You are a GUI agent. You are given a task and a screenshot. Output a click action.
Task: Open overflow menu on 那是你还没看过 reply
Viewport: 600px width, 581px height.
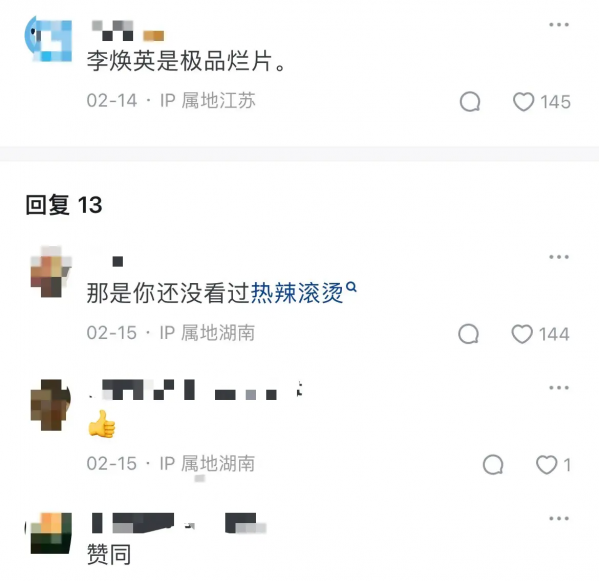[x=559, y=258]
